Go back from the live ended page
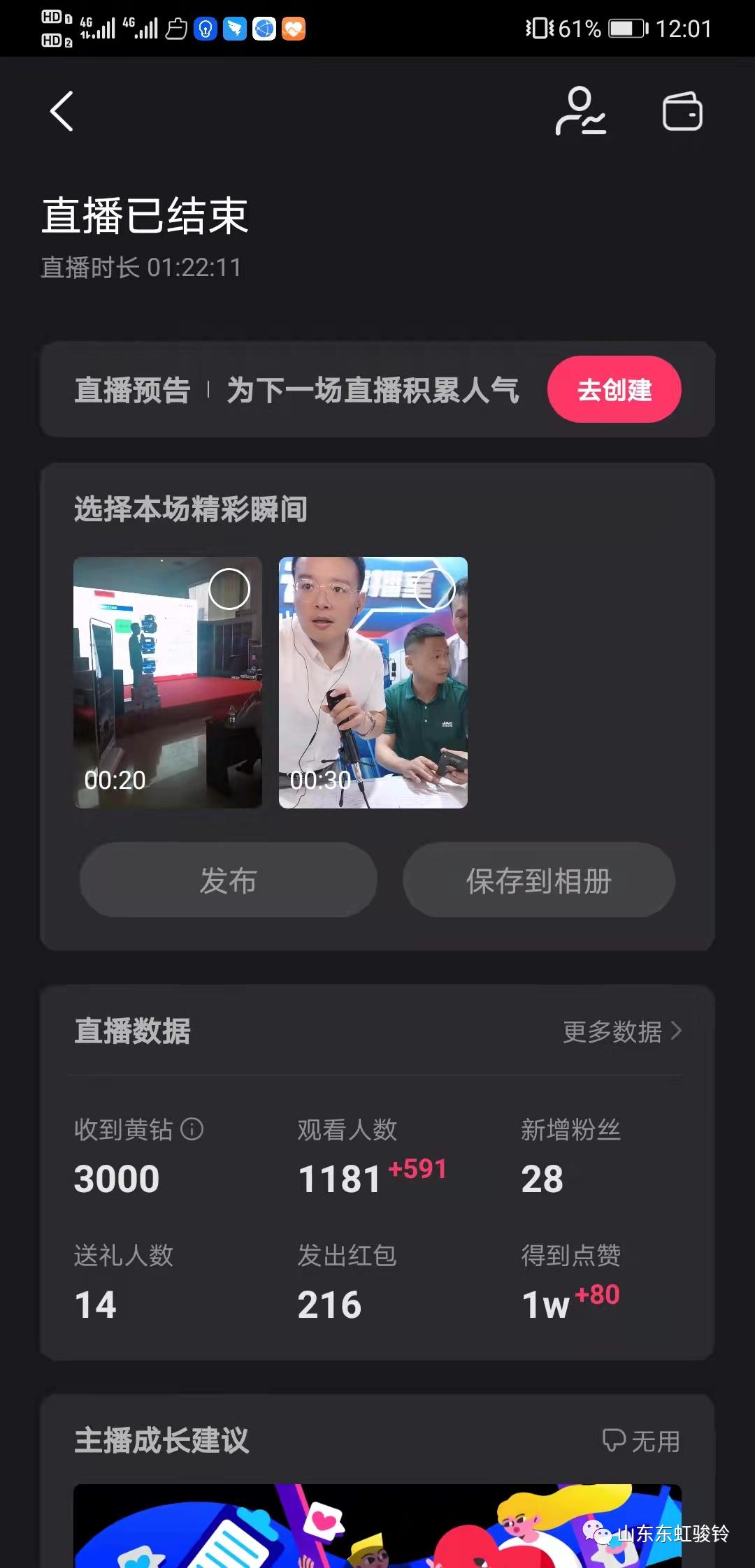The height and width of the screenshot is (1568, 755). [x=62, y=112]
